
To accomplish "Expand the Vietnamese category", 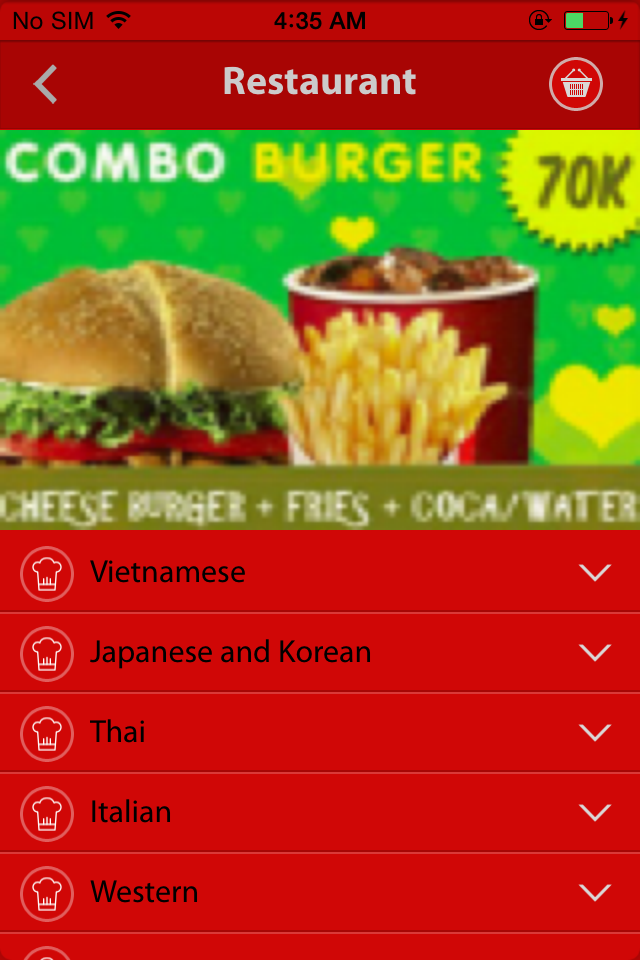I will (x=595, y=572).
